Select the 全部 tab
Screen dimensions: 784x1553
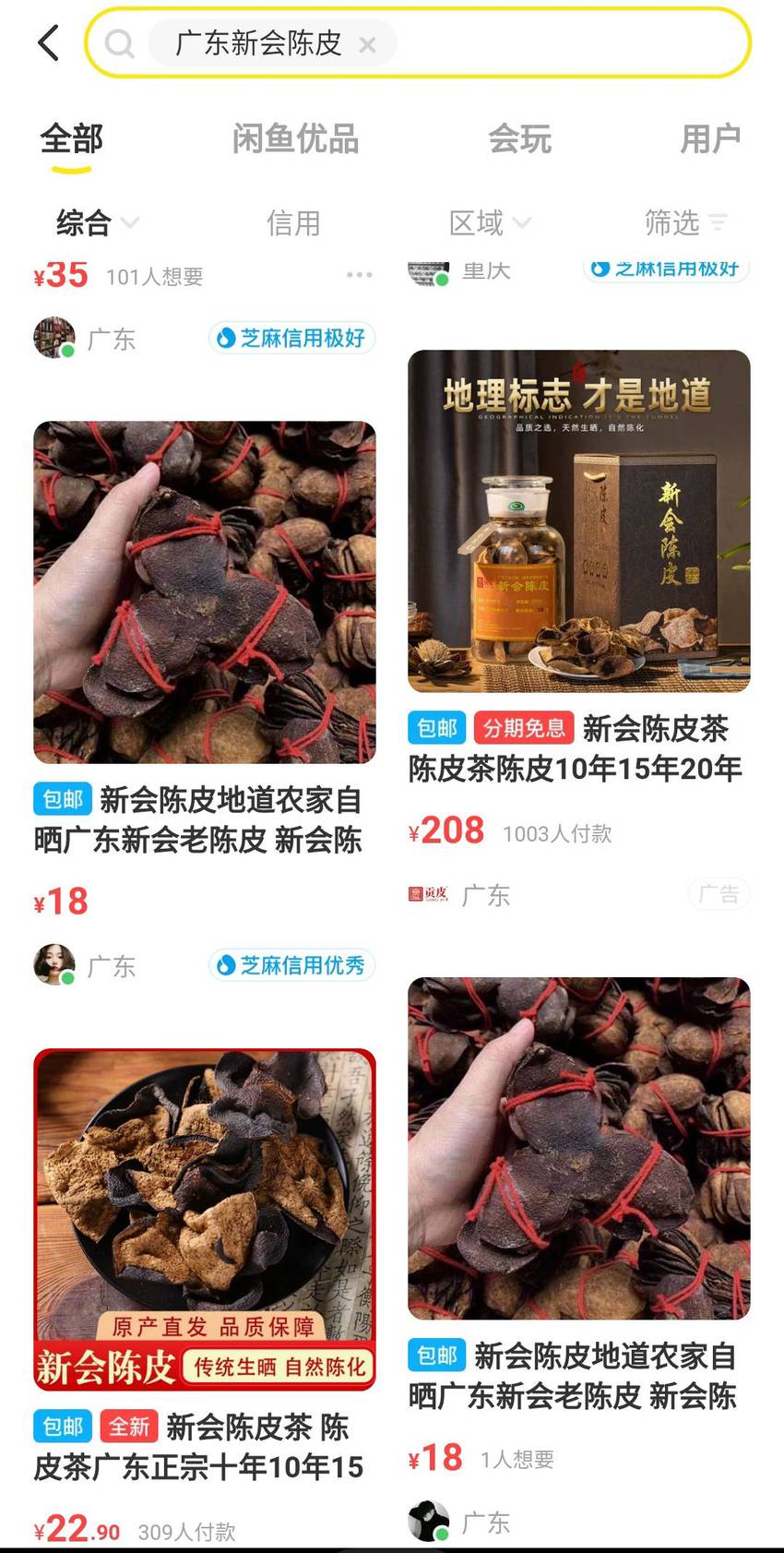71,139
